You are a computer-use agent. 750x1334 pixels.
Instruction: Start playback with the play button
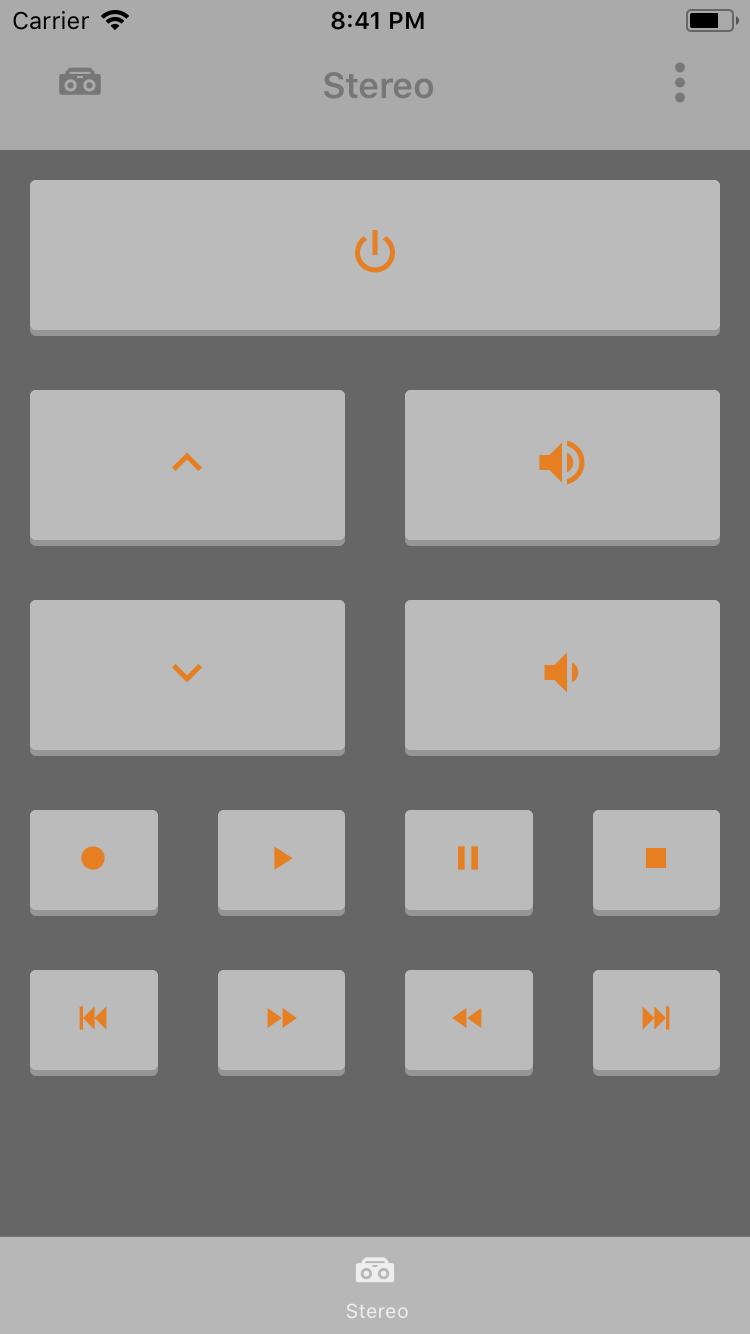point(281,859)
